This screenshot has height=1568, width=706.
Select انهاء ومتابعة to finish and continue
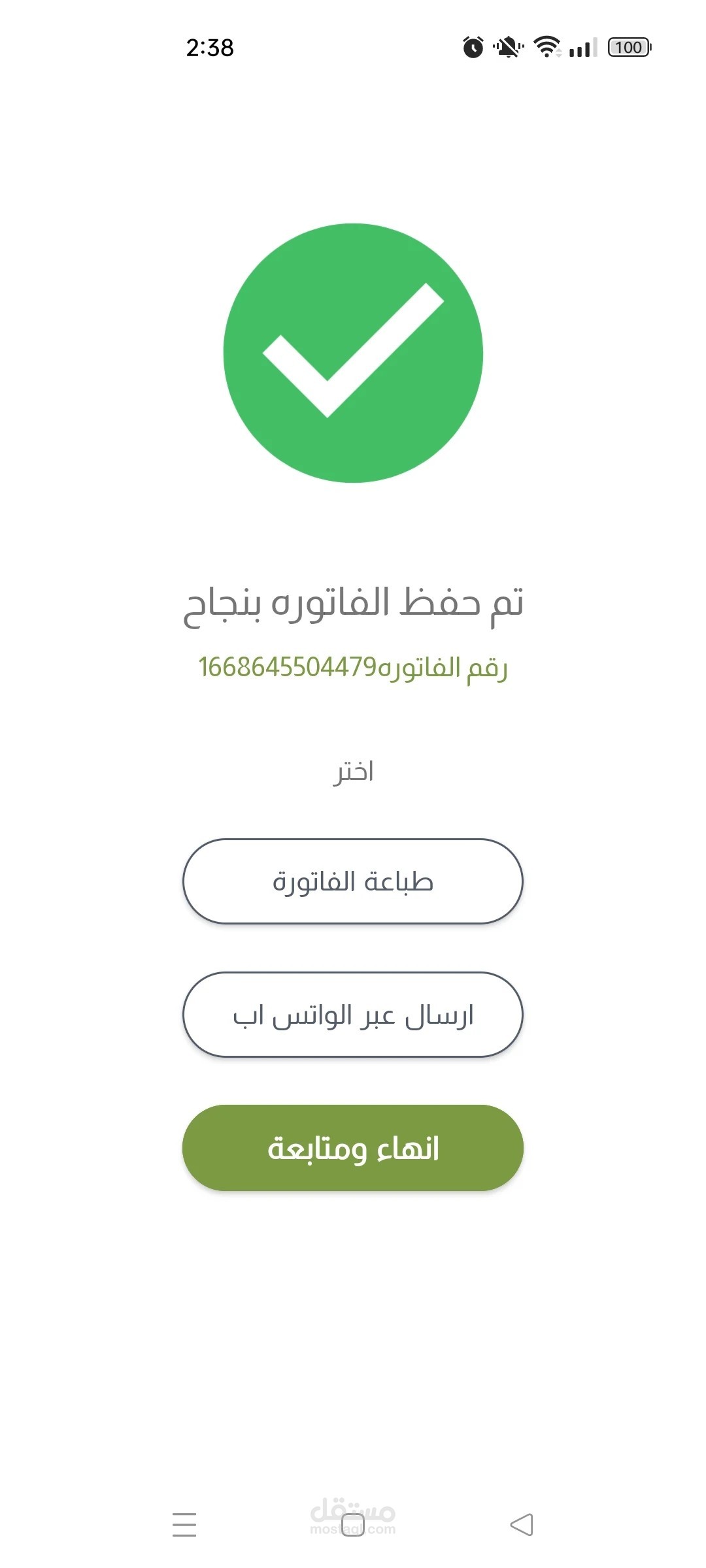pos(353,1148)
